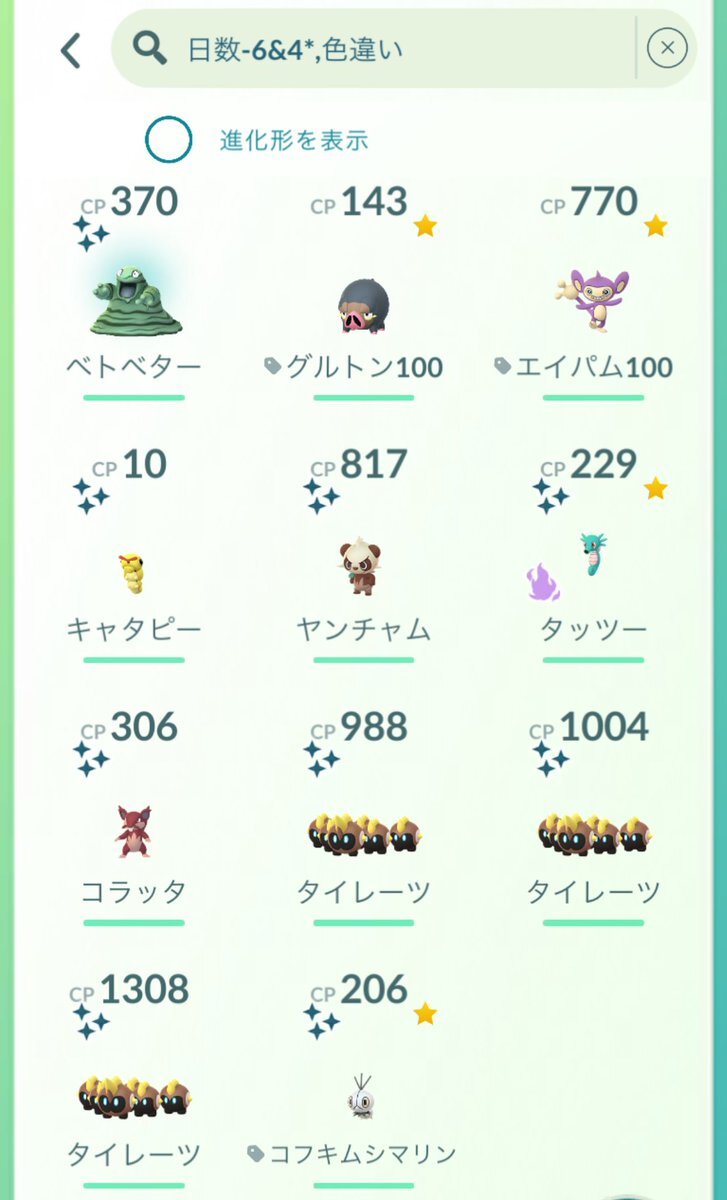Select コフキムシマリン with CP 206
This screenshot has height=1200, width=727.
click(x=364, y=1080)
